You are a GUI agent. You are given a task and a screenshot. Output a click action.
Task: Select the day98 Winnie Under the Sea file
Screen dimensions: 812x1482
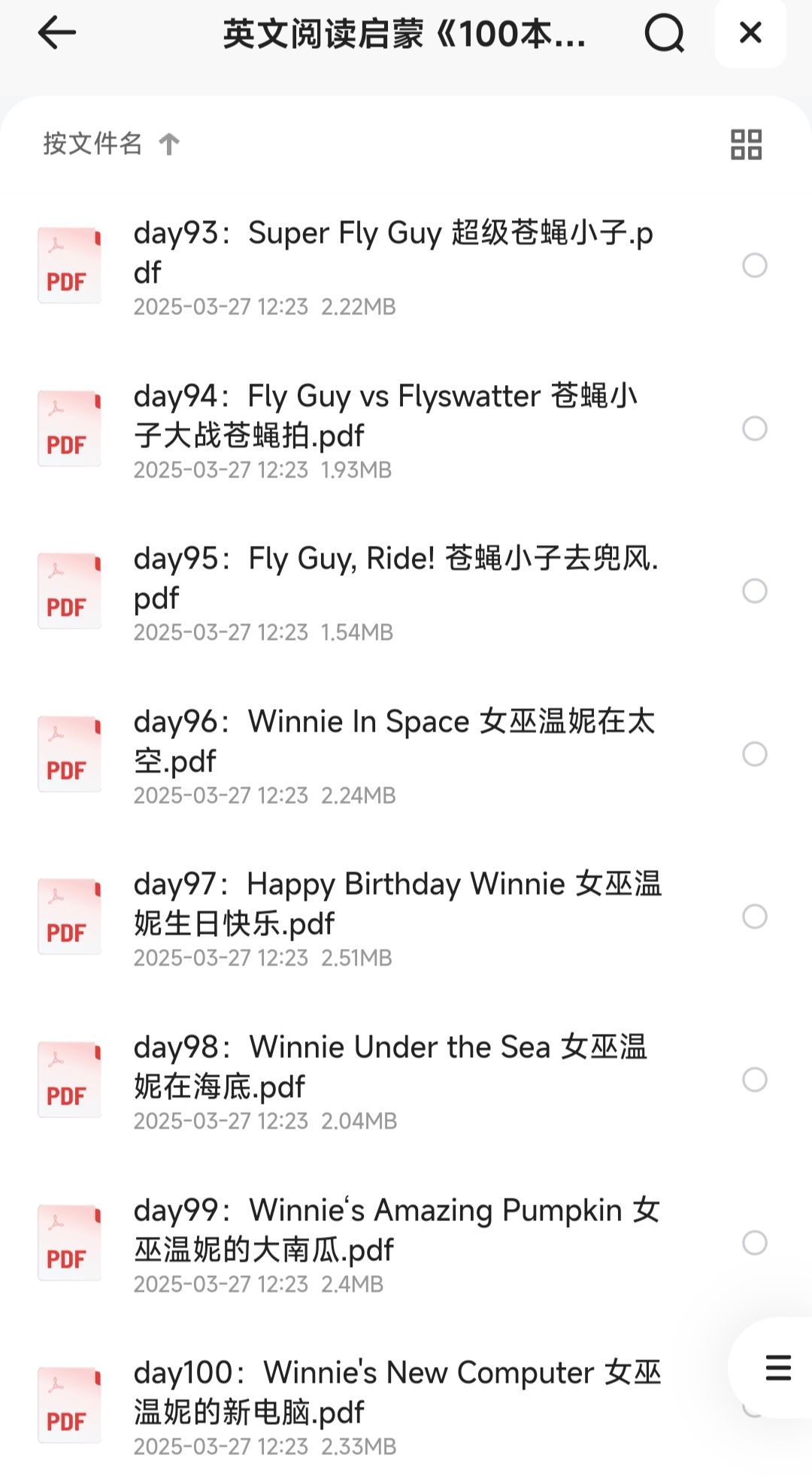click(x=754, y=1080)
